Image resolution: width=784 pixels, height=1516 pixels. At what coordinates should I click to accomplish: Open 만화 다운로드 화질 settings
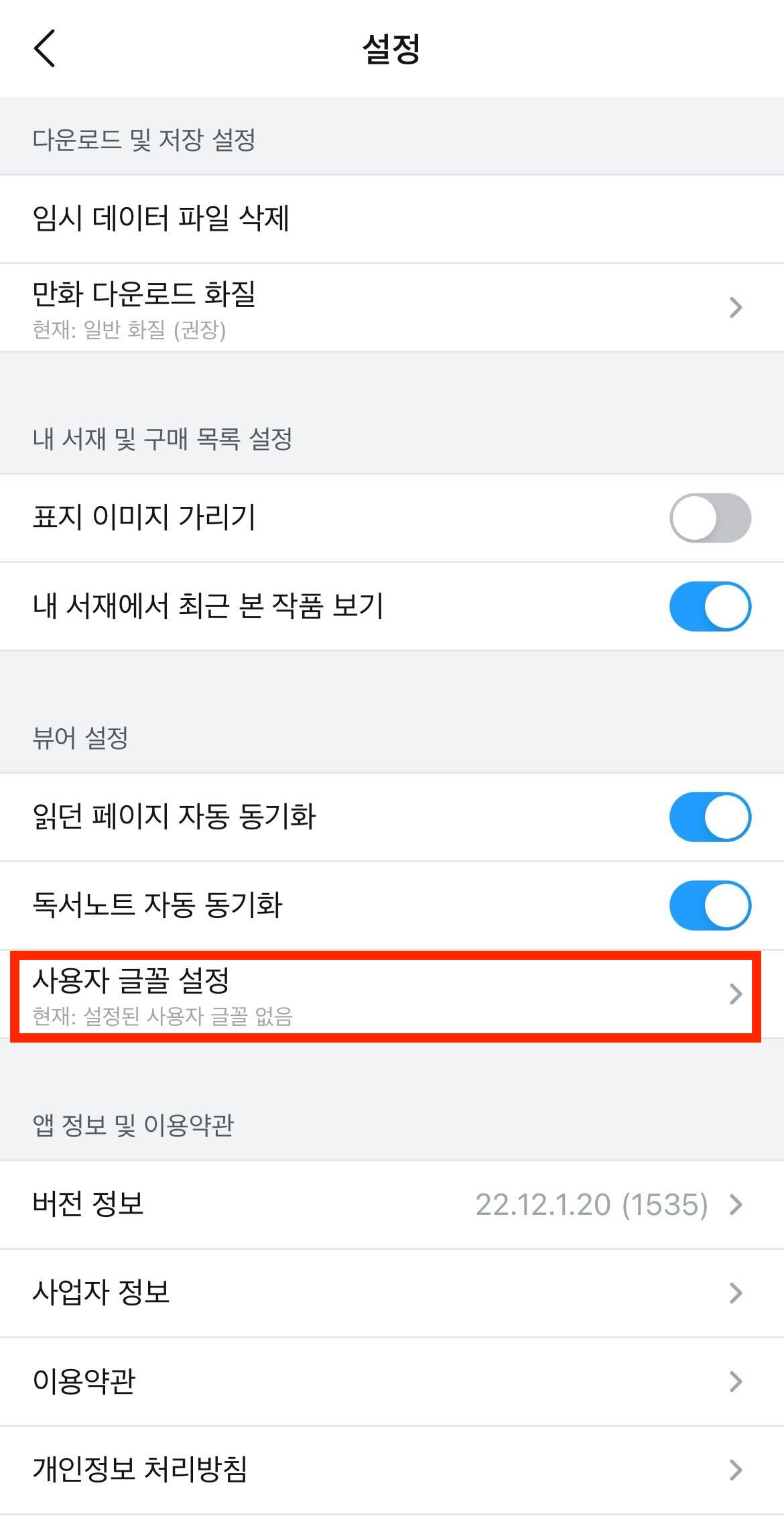392,308
